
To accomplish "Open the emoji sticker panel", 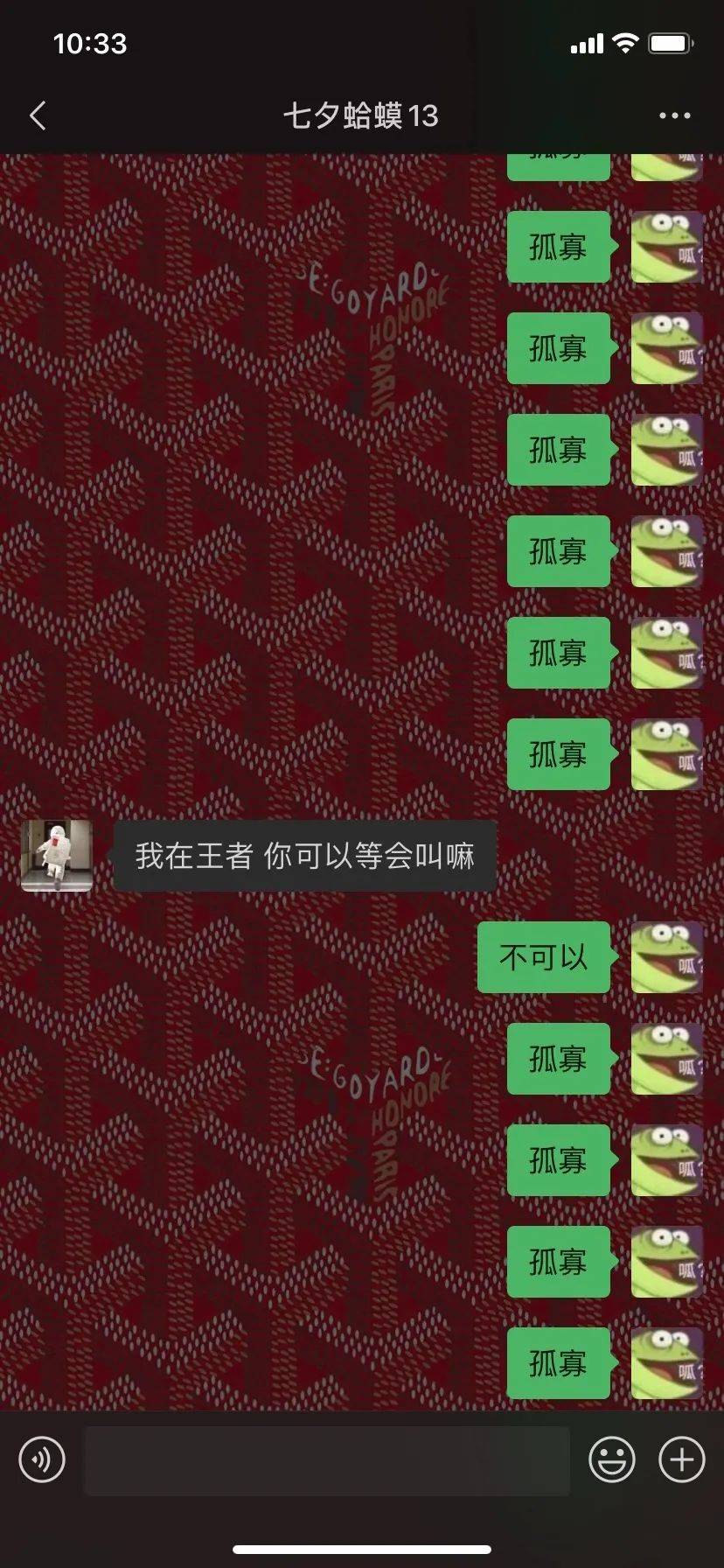I will pyautogui.click(x=611, y=1459).
